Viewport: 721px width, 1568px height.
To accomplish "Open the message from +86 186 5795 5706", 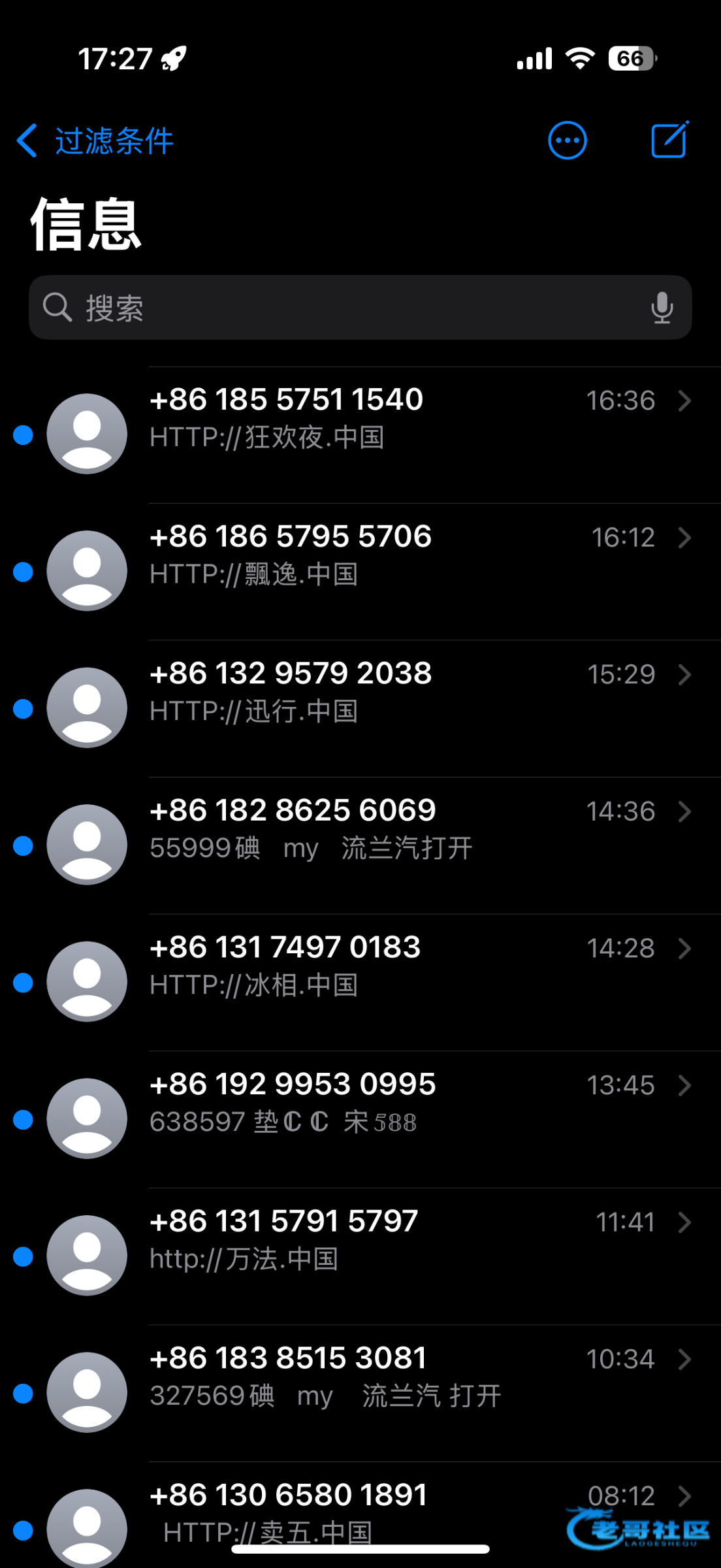I will [x=360, y=572].
